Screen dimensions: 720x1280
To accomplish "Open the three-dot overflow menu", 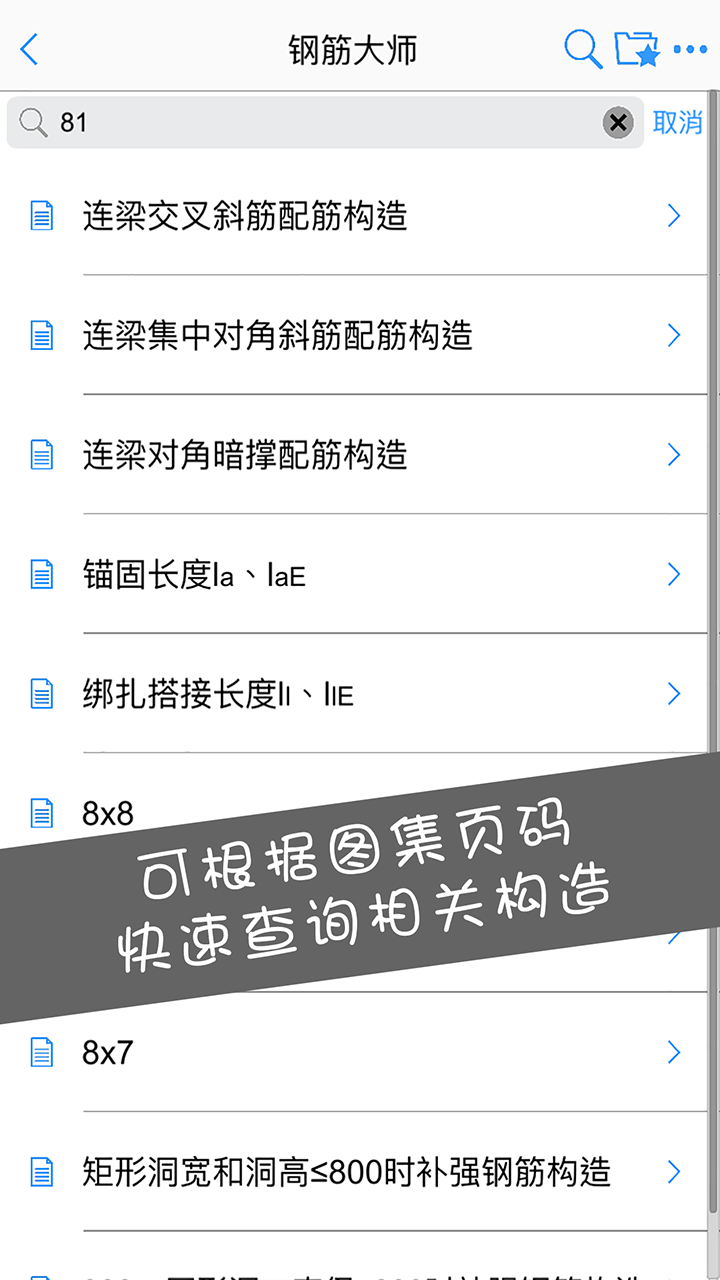I will click(x=690, y=49).
